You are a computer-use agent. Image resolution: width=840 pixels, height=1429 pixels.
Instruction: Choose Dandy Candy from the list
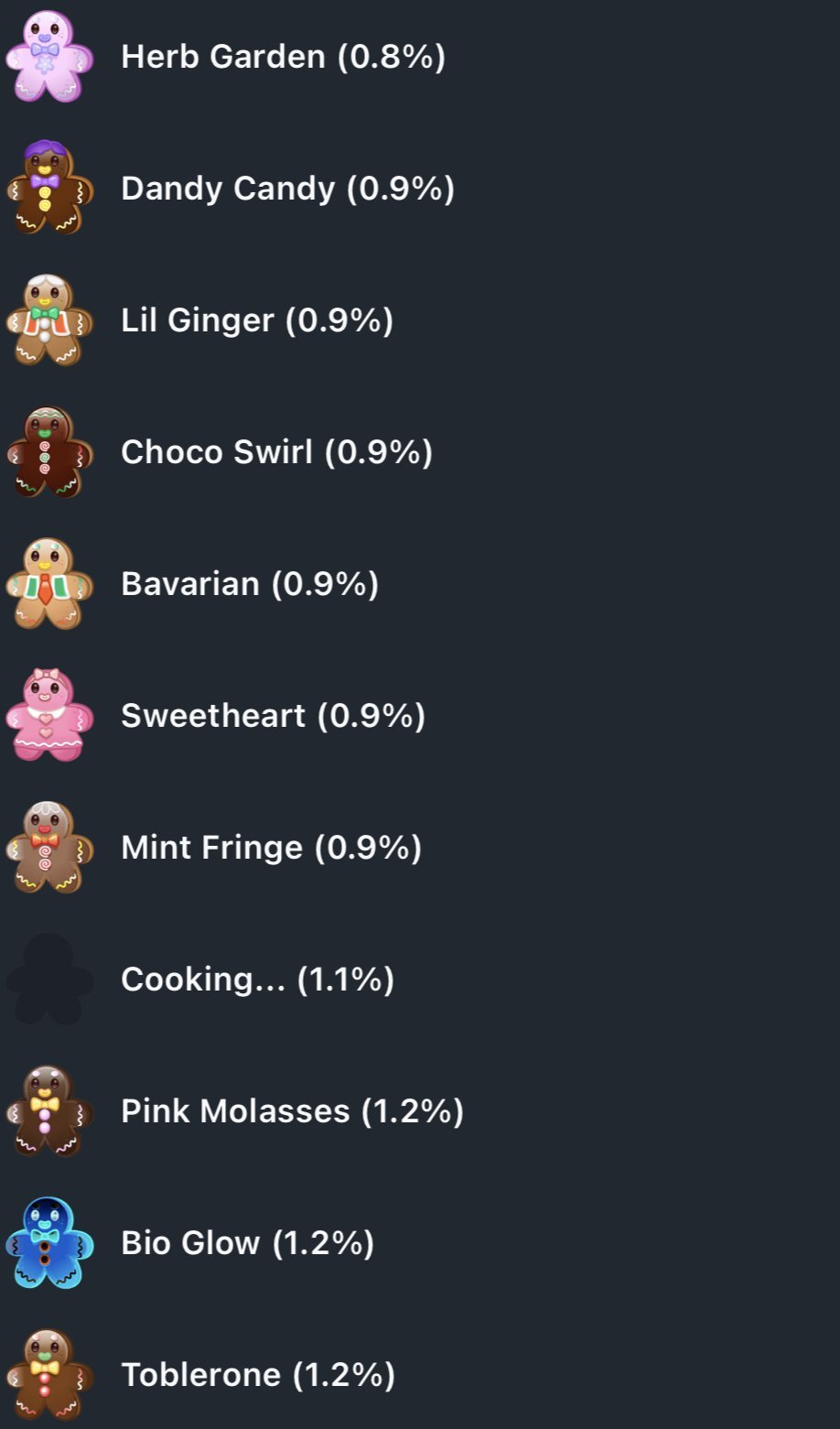(x=287, y=189)
